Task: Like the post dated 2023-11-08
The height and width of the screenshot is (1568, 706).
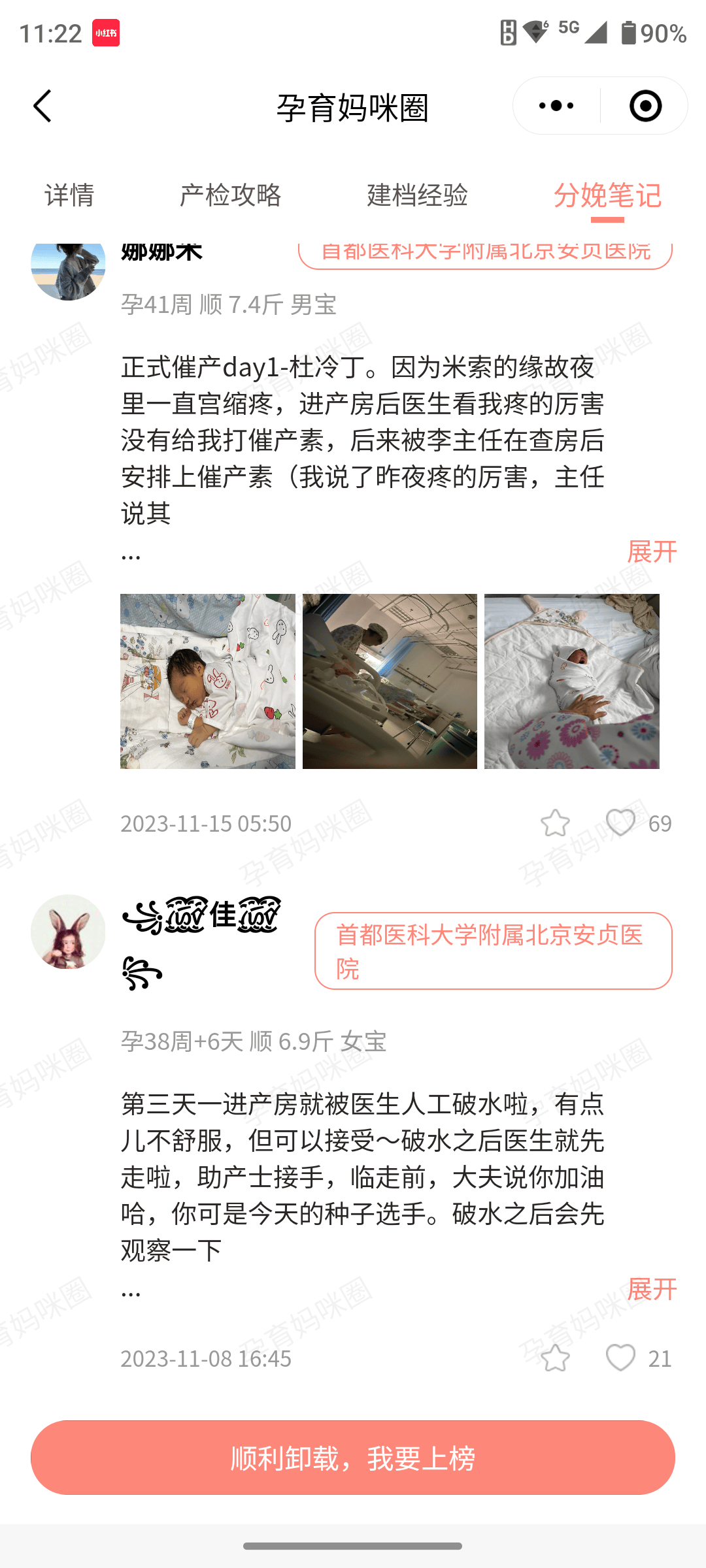Action: (x=620, y=1358)
